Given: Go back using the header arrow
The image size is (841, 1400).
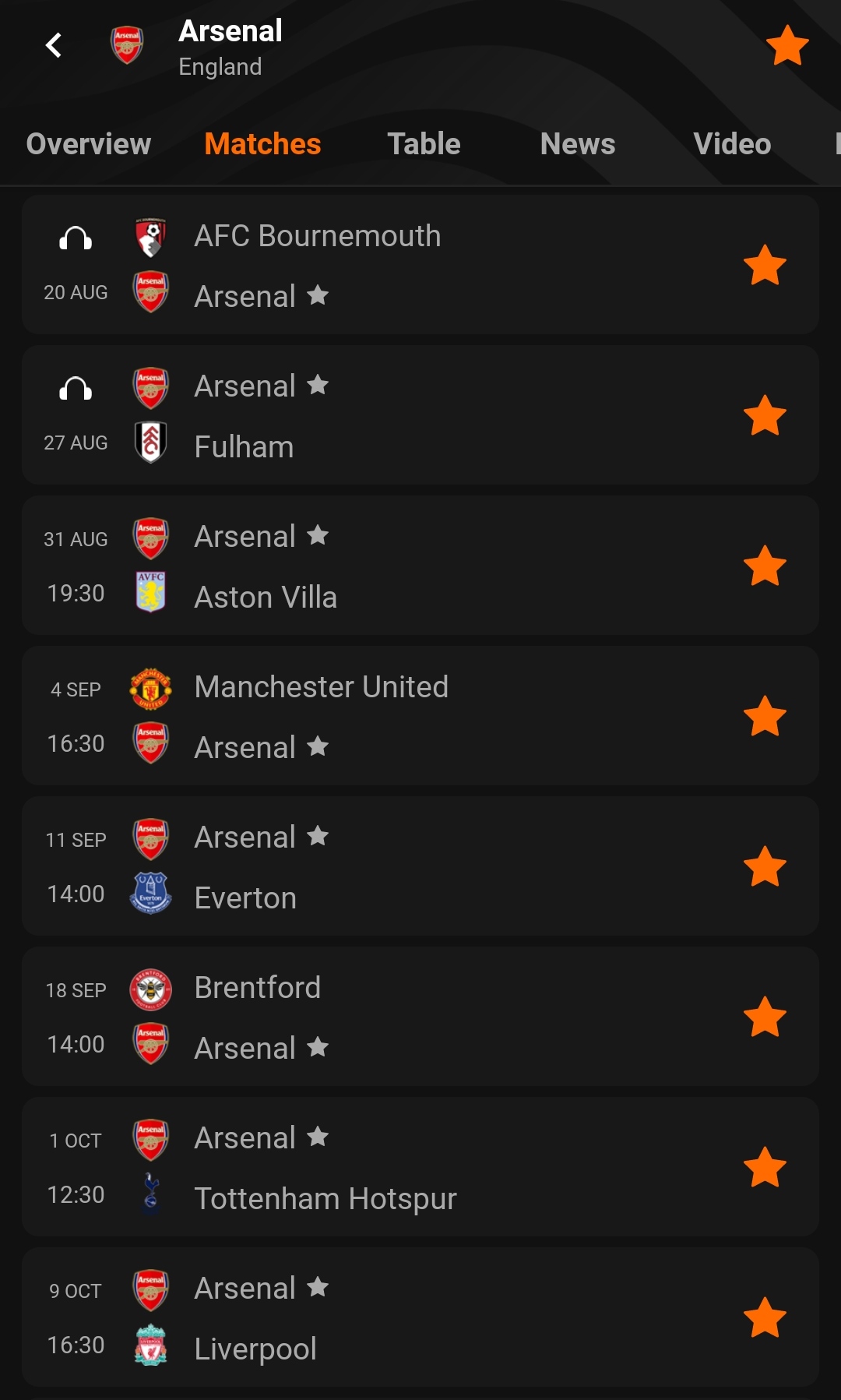Looking at the screenshot, I should click(54, 45).
